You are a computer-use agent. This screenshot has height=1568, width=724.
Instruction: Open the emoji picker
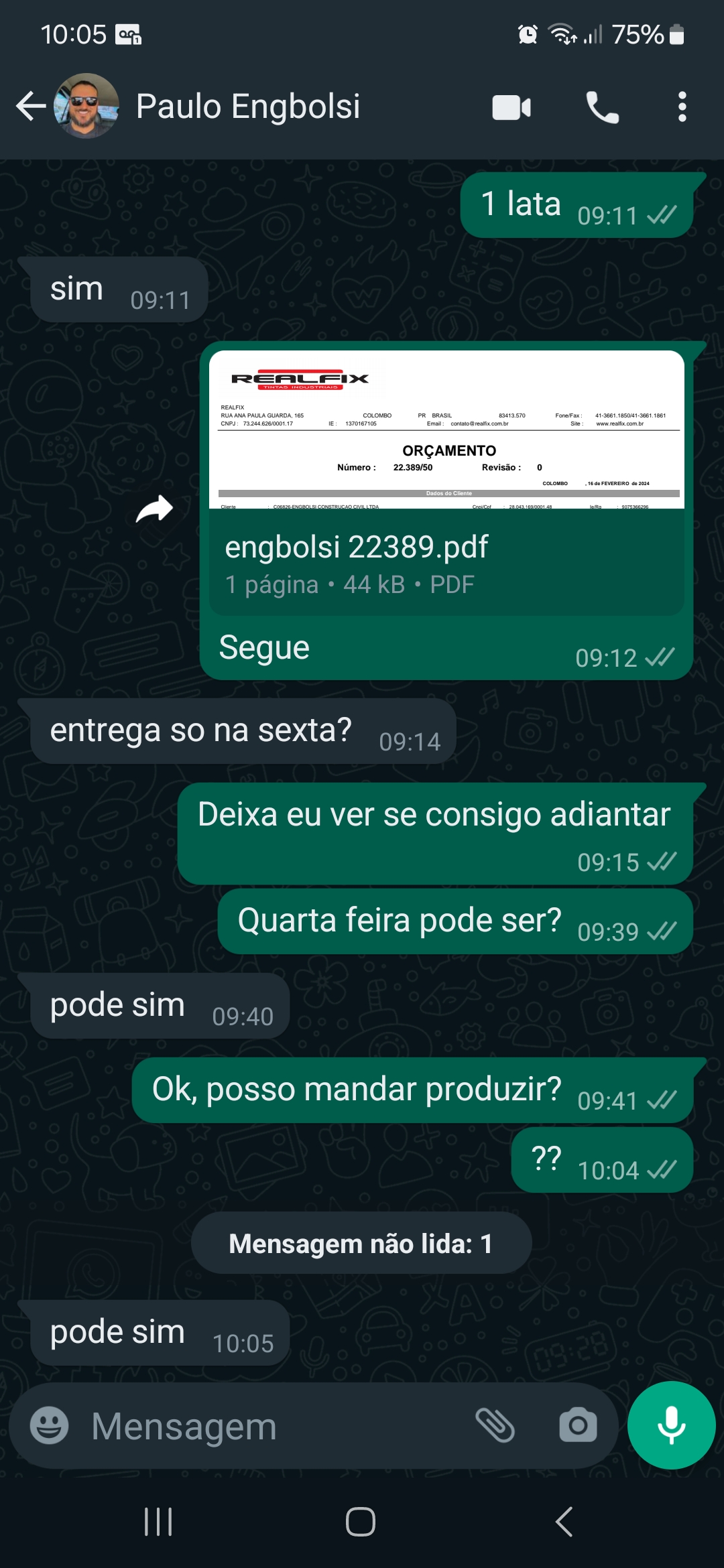pyautogui.click(x=49, y=1425)
